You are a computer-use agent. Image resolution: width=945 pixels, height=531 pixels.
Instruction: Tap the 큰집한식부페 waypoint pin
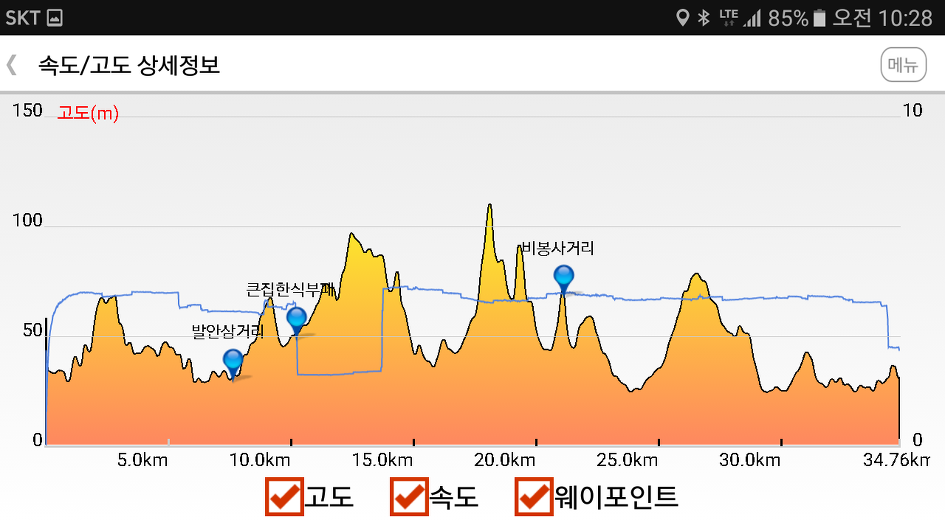pos(297,320)
